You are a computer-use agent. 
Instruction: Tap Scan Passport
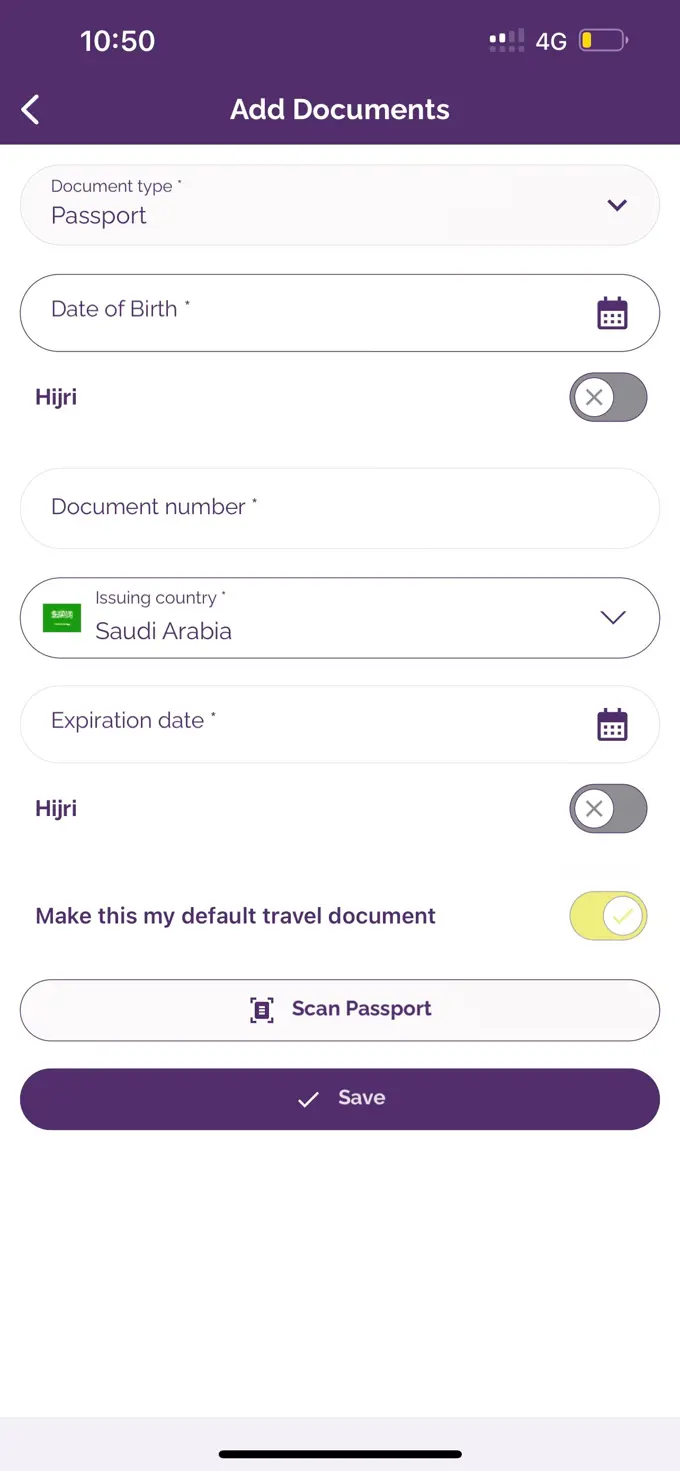point(340,1010)
